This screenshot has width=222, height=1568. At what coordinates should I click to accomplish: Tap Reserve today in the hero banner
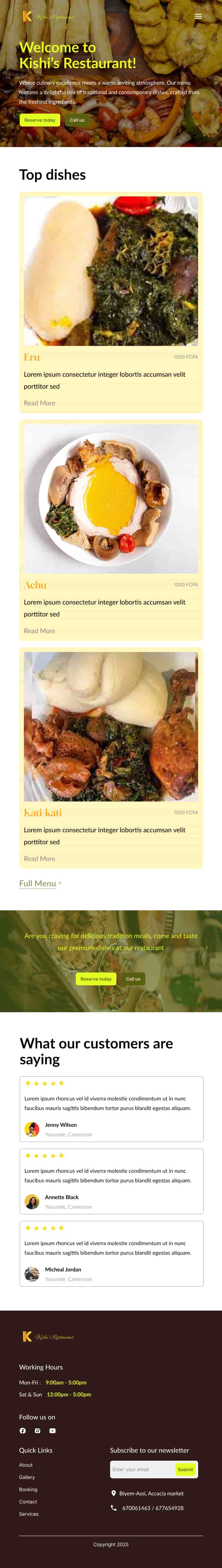point(39,120)
